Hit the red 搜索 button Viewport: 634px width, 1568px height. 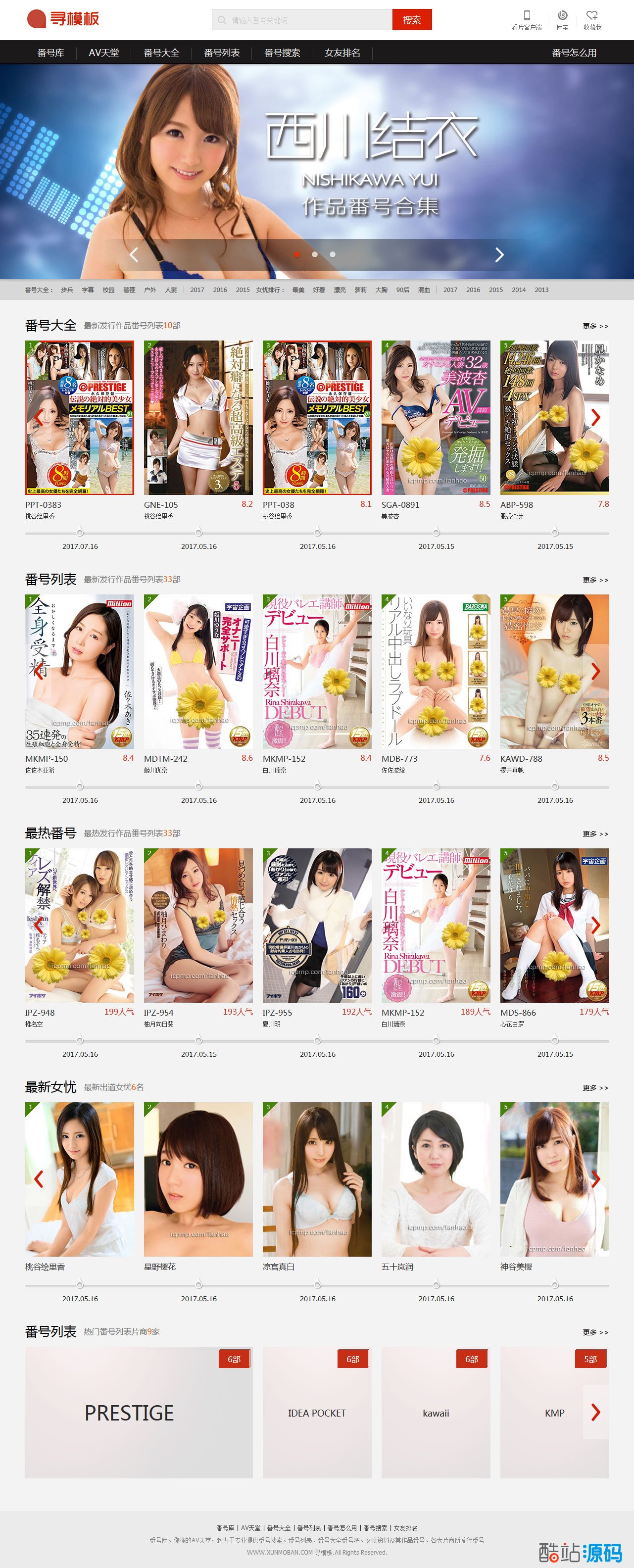coord(411,20)
